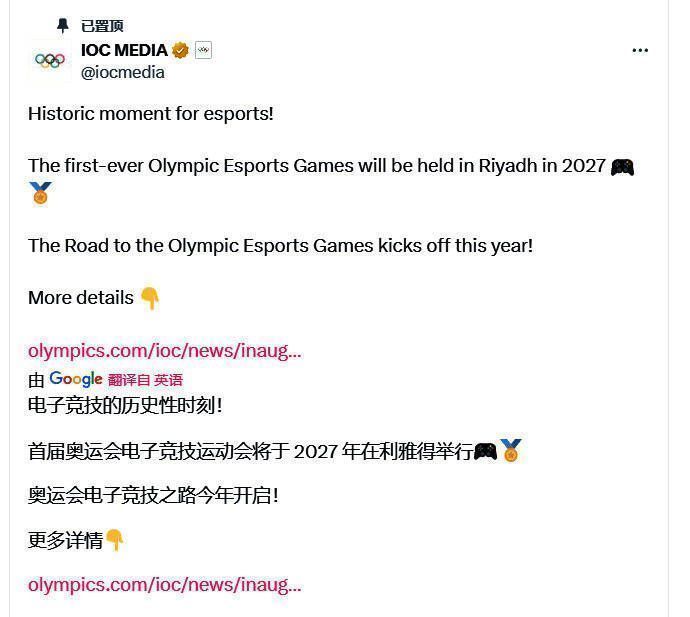Open the post's overflow menu
The image size is (690, 617).
coord(640,50)
